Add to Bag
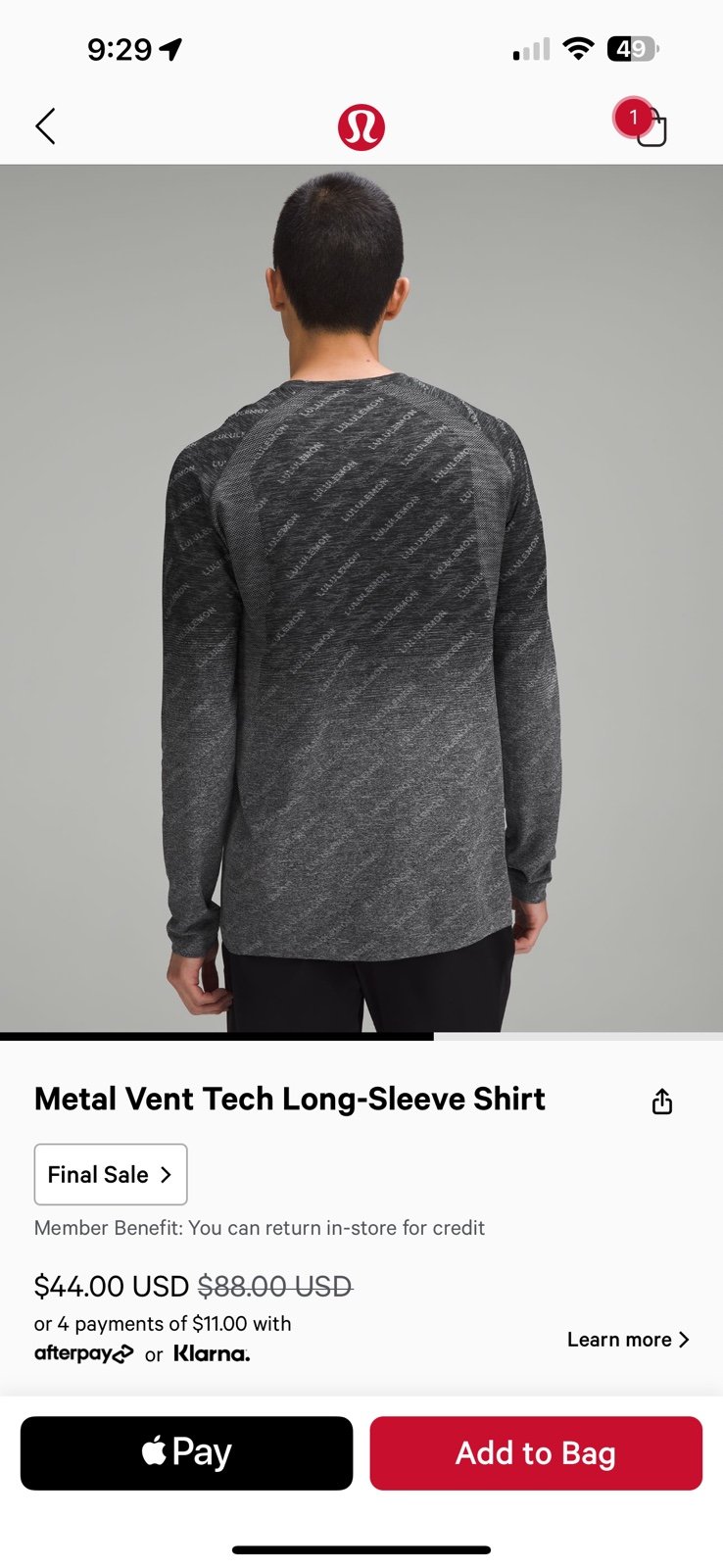This screenshot has width=723, height=1568. click(x=536, y=1453)
